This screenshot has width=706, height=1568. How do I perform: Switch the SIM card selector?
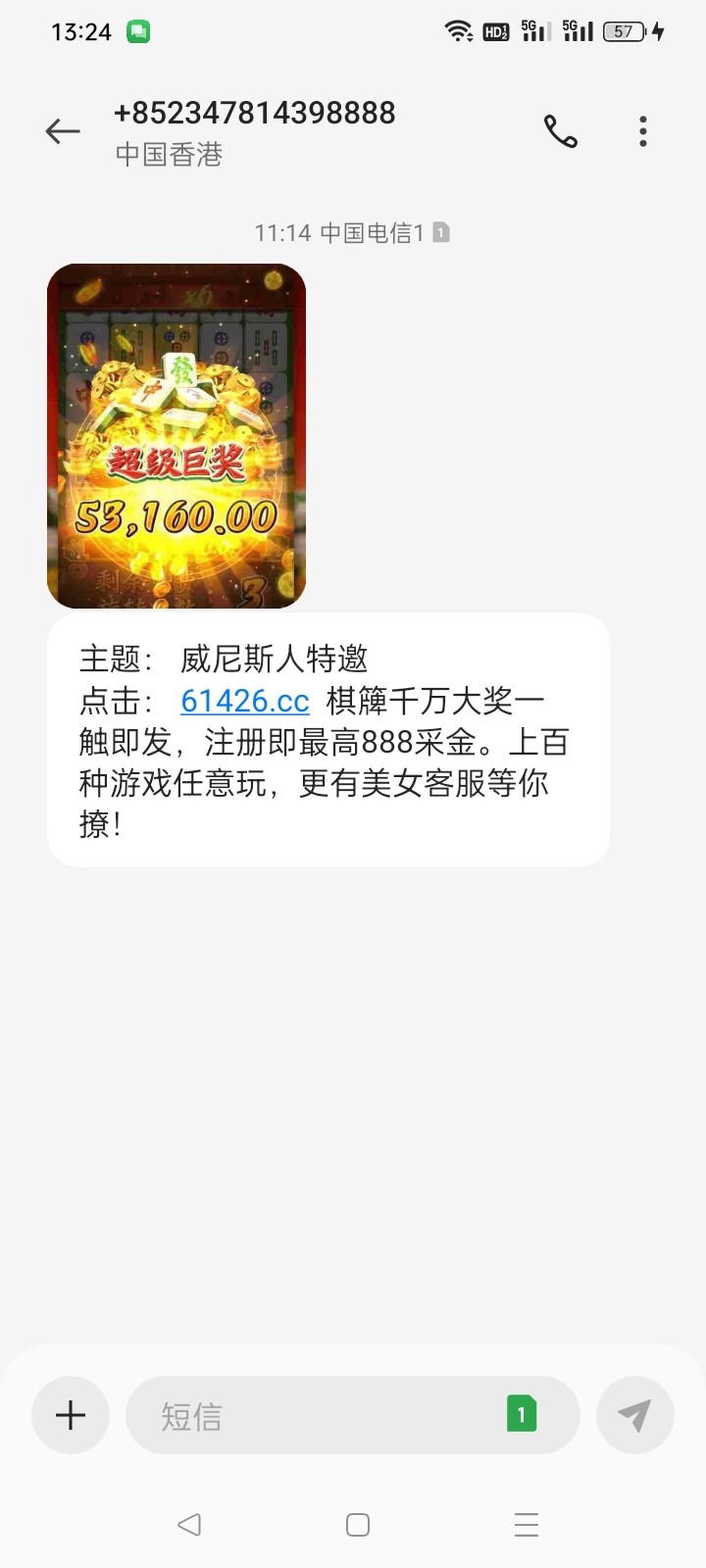[521, 1414]
